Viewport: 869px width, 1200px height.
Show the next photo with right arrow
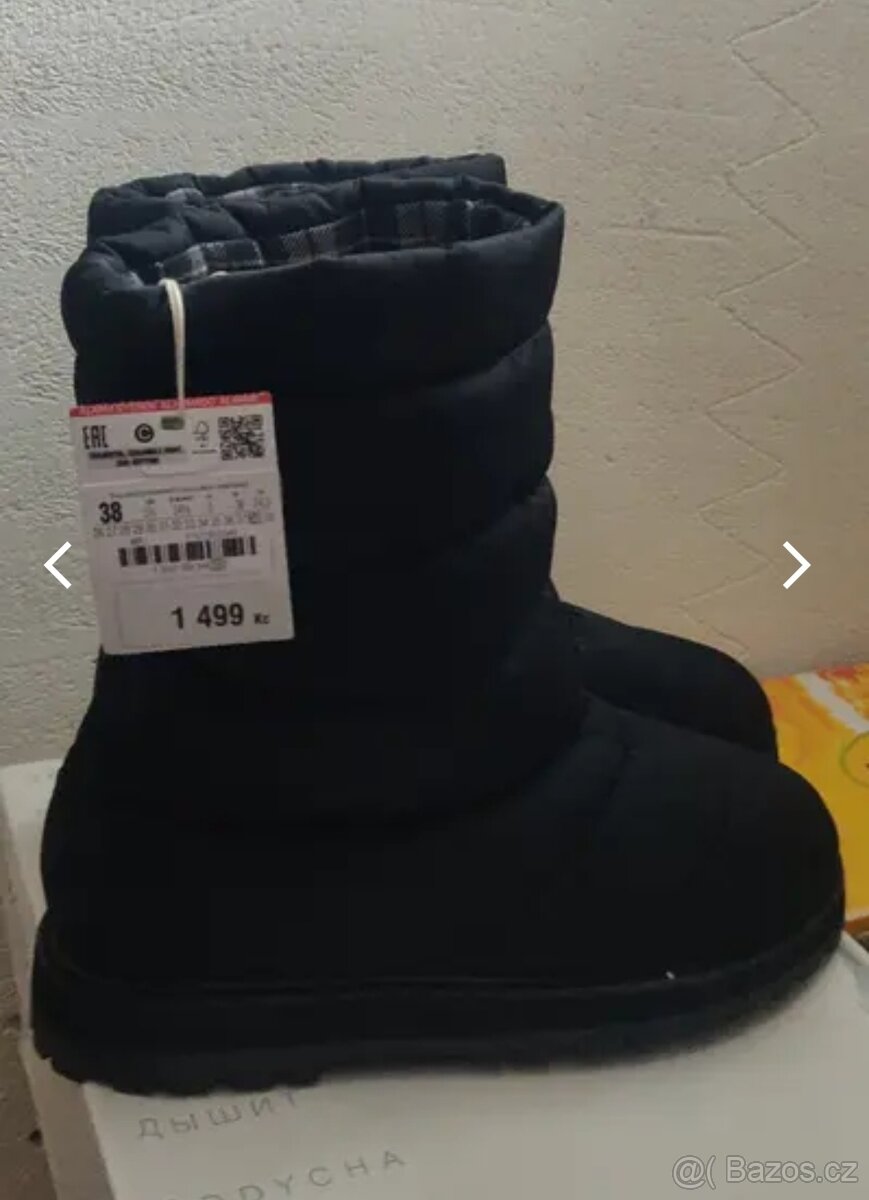(x=796, y=565)
